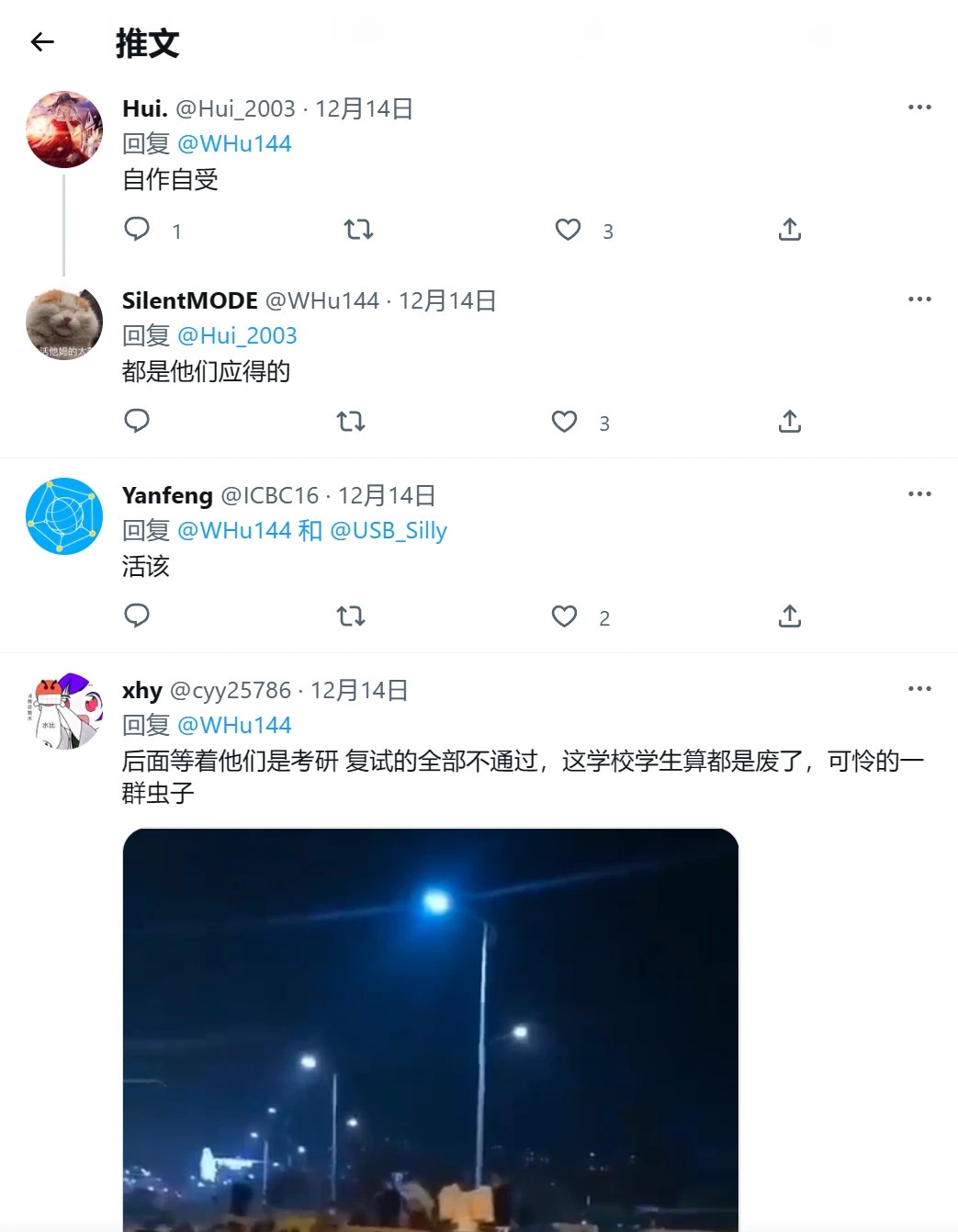Viewport: 958px width, 1232px height.
Task: Reply to Hui.'s tweet
Action: tap(137, 229)
